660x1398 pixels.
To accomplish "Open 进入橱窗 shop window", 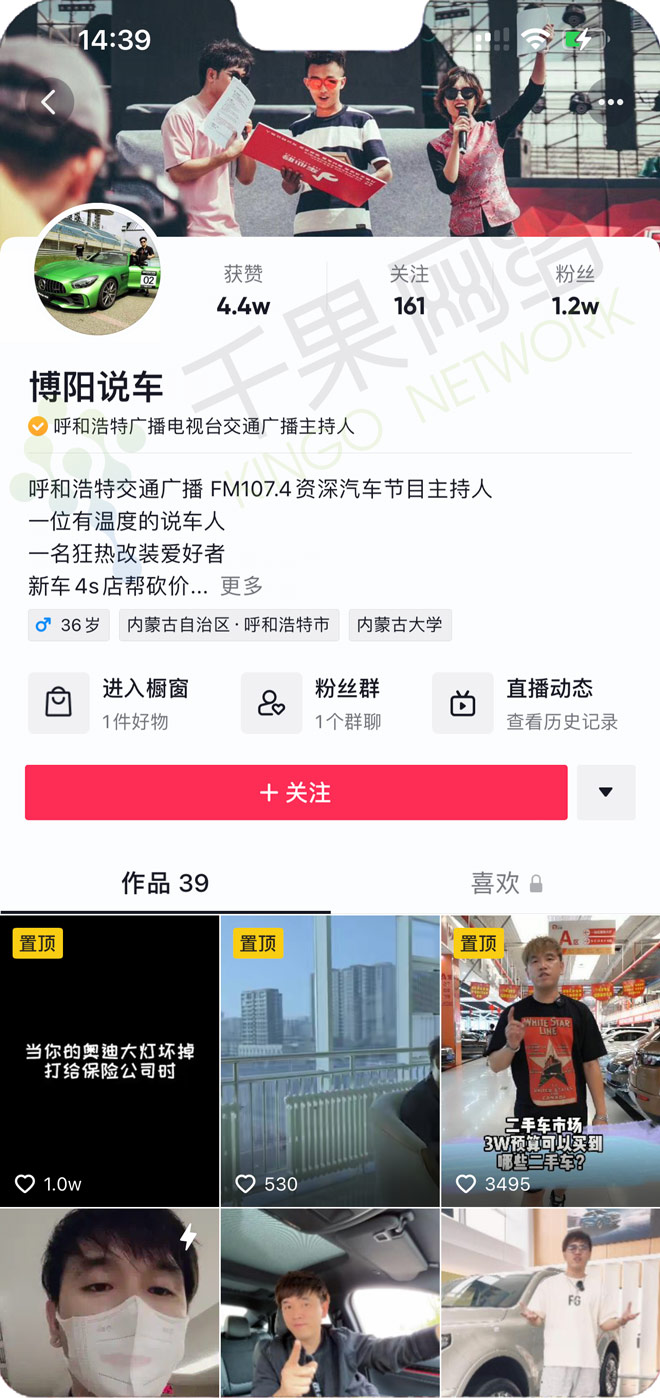I will (x=110, y=703).
